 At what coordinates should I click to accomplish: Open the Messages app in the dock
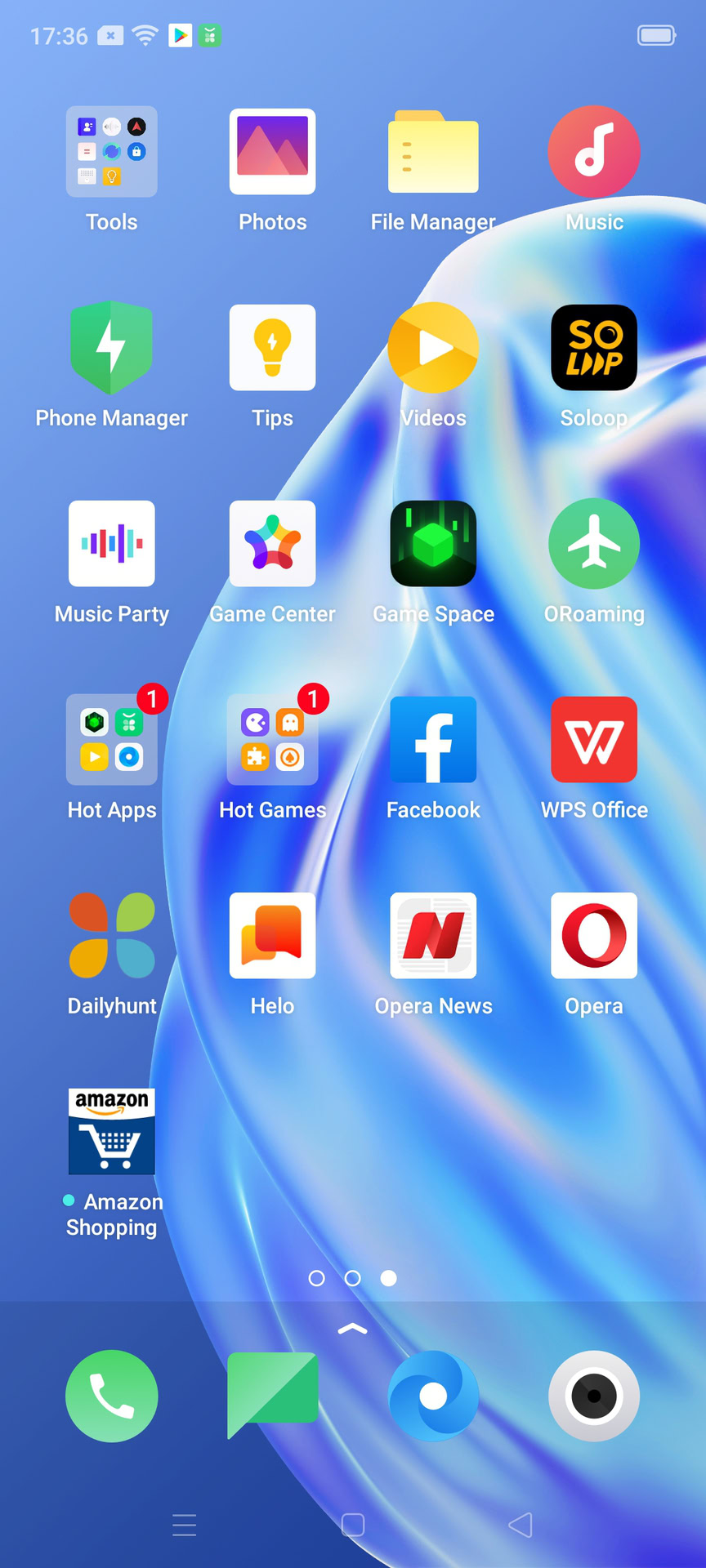[x=272, y=1396]
